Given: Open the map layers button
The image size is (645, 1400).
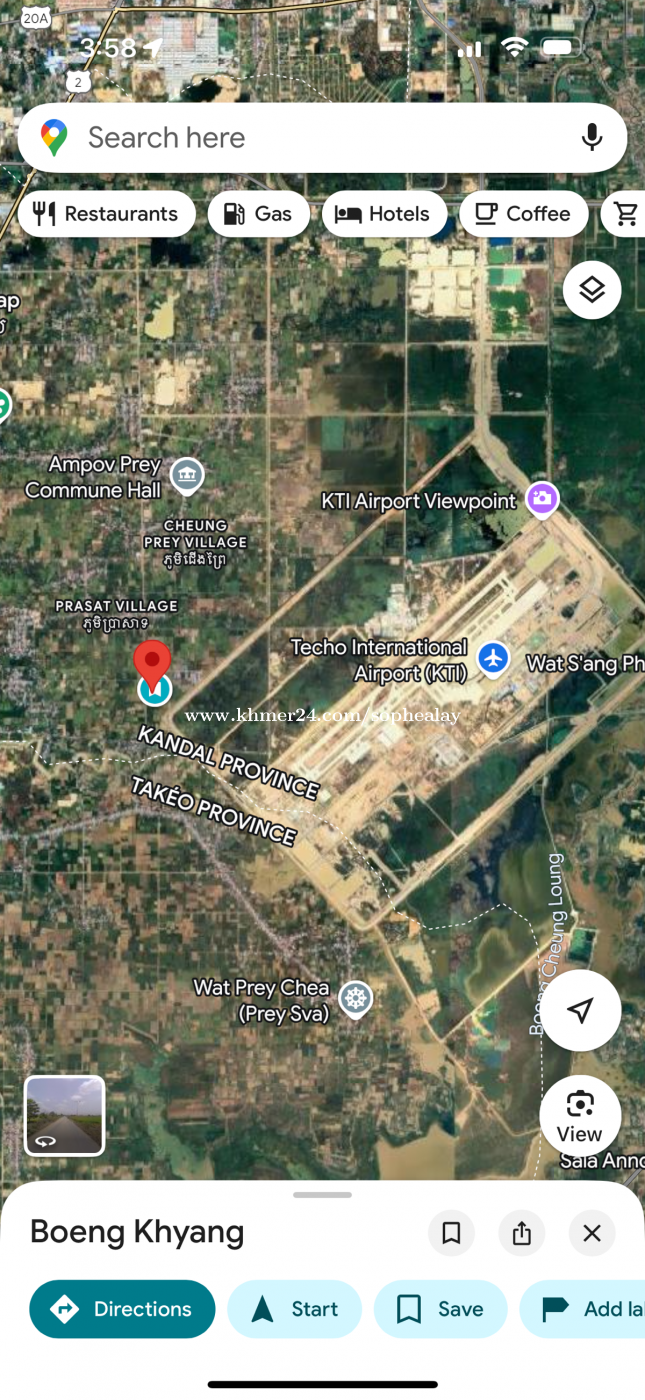Looking at the screenshot, I should pos(592,290).
